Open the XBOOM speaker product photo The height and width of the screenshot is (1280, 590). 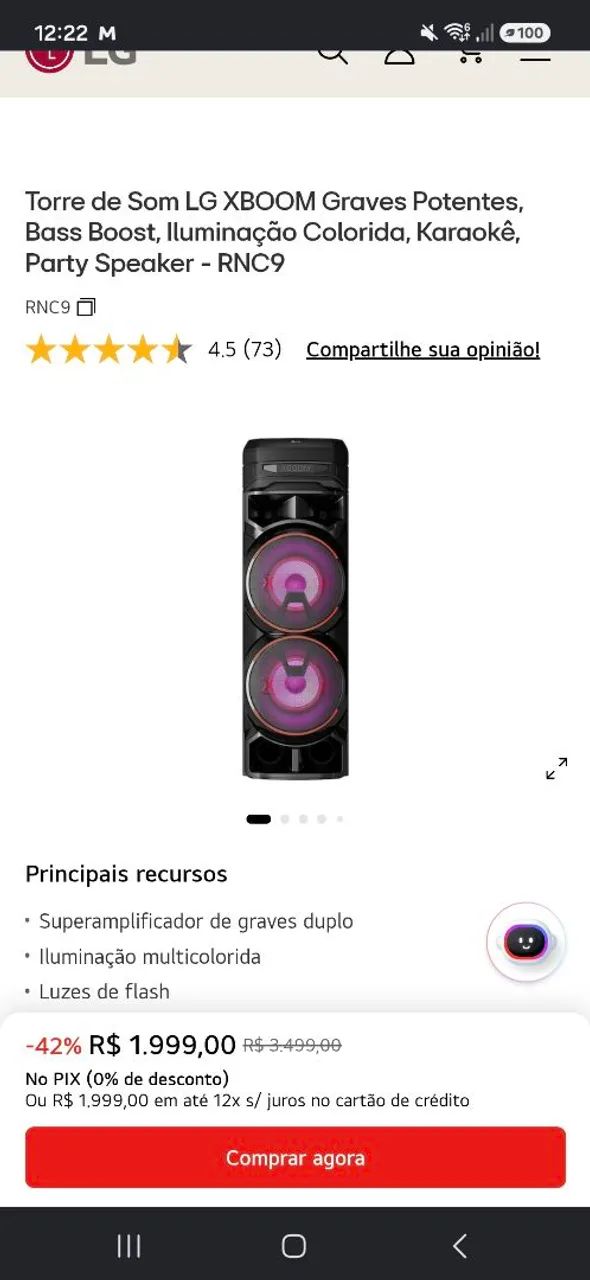[x=295, y=608]
